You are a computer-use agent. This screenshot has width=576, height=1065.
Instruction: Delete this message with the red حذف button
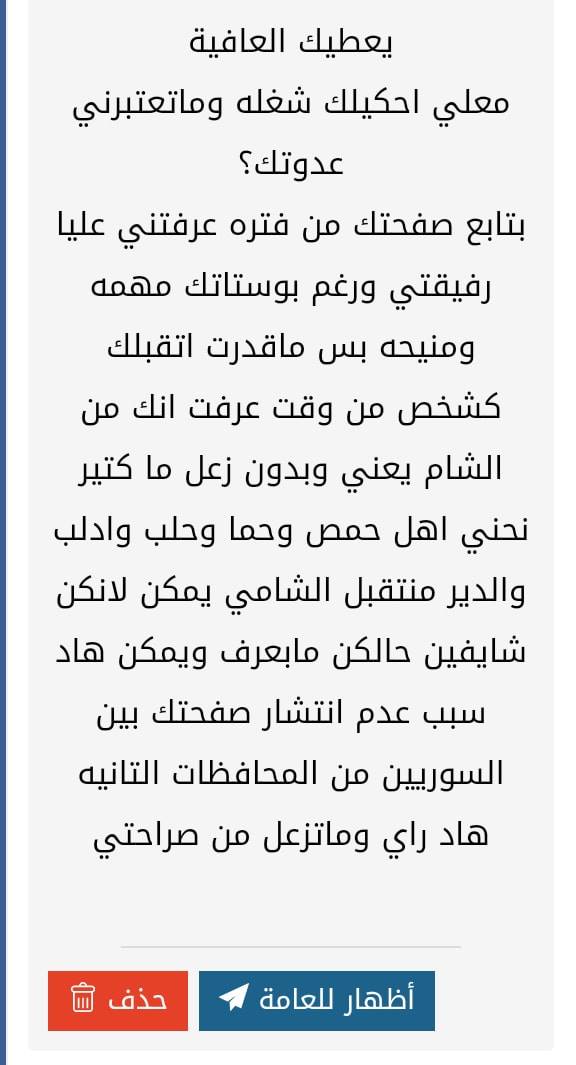(118, 1000)
